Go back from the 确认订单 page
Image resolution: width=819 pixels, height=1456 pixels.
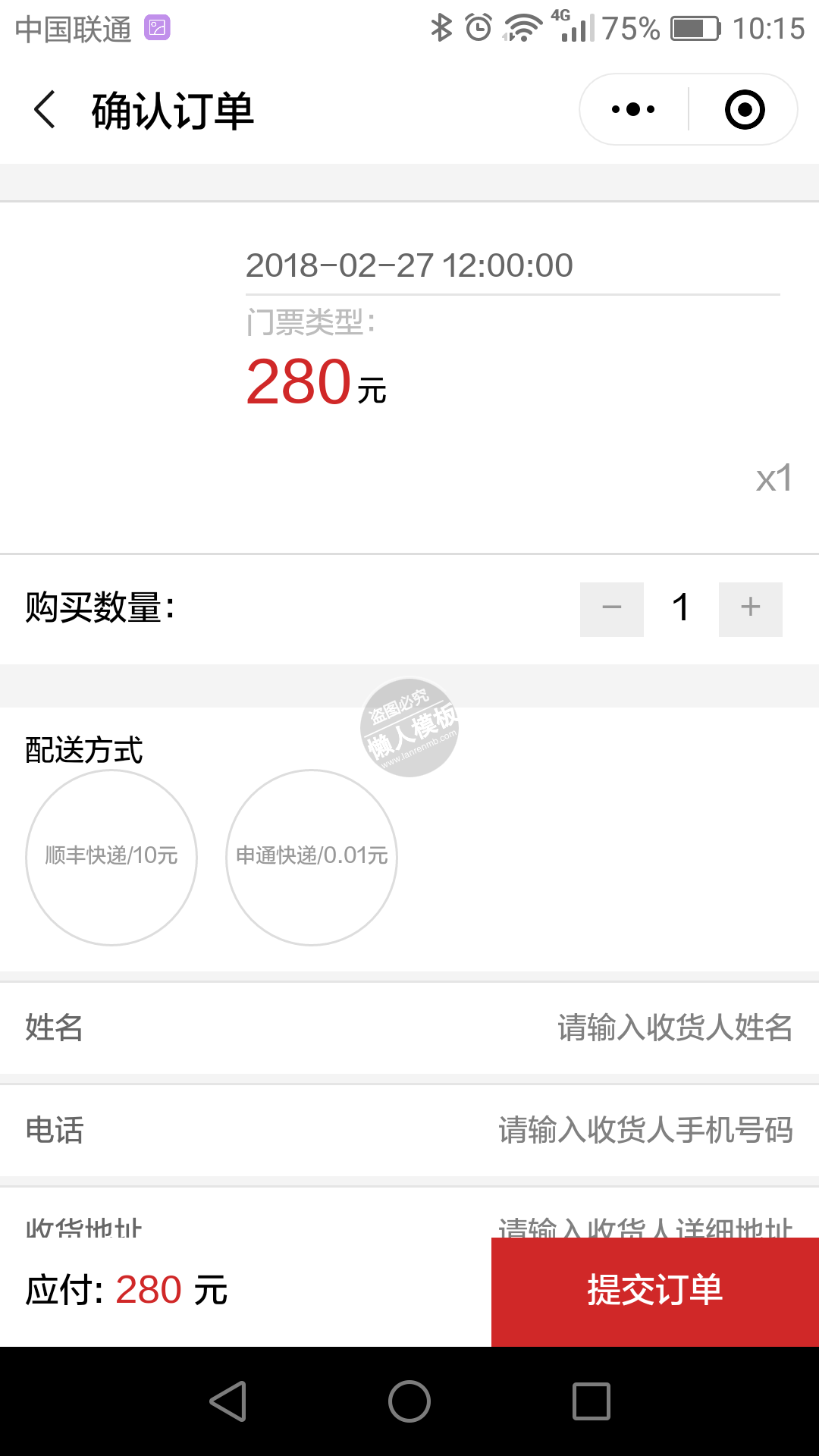click(45, 110)
